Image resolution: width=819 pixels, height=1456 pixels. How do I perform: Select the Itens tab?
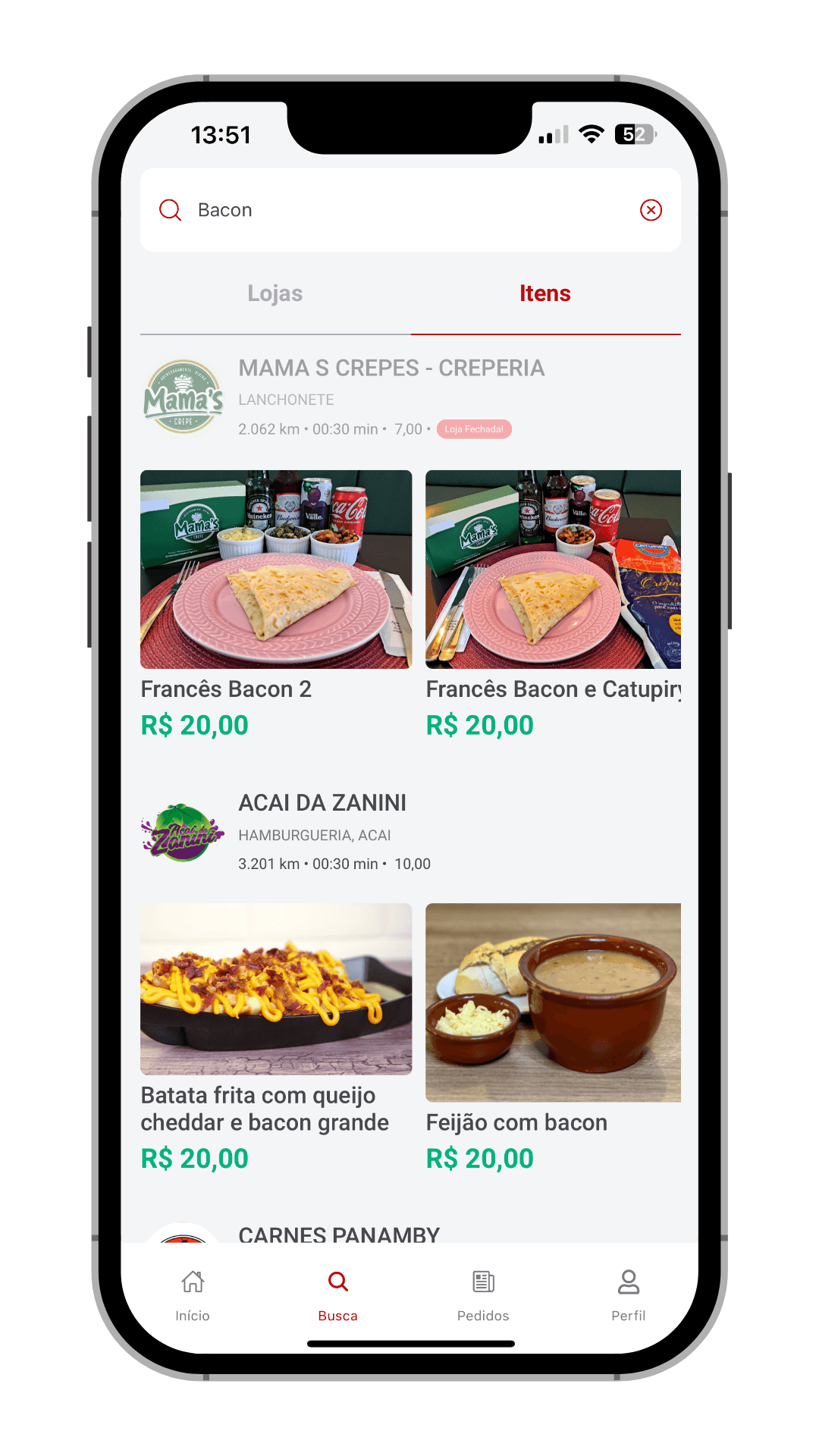[544, 293]
